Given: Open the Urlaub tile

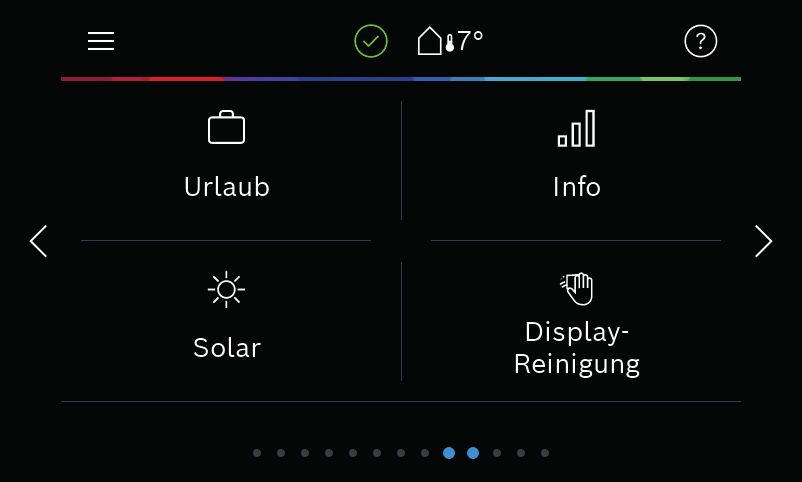Looking at the screenshot, I should [x=227, y=158].
